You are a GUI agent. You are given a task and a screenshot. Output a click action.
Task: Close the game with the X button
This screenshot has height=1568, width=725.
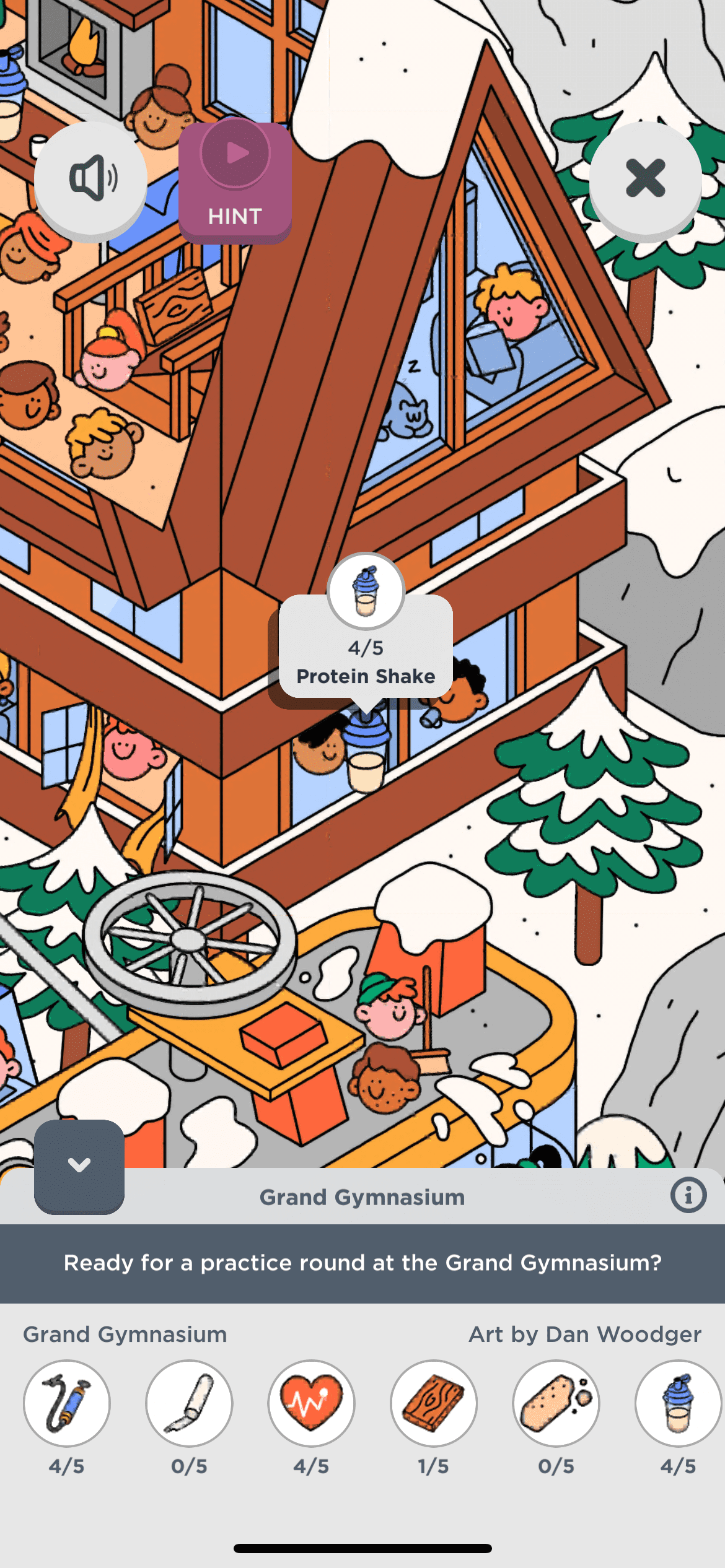645,179
